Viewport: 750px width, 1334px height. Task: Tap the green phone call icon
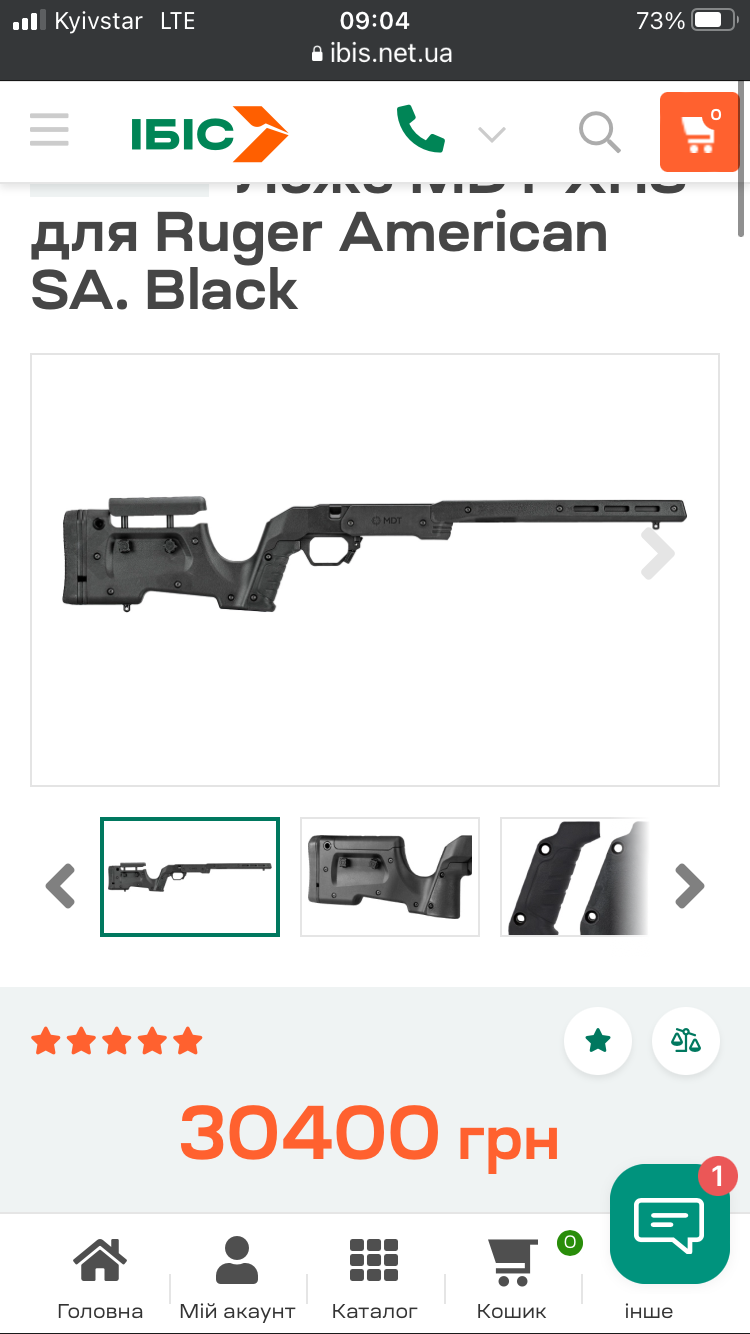point(420,129)
